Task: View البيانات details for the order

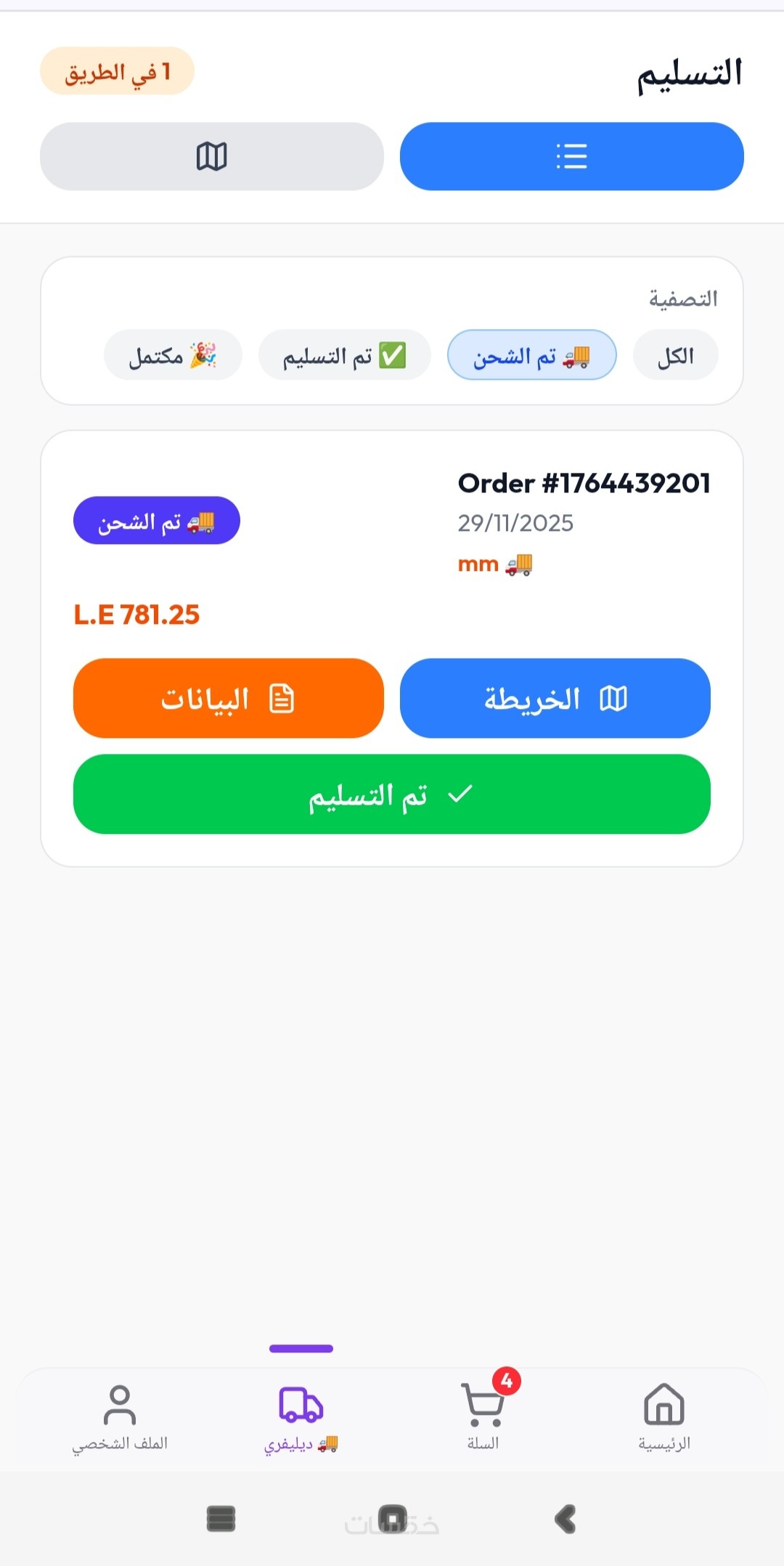Action: [x=228, y=699]
